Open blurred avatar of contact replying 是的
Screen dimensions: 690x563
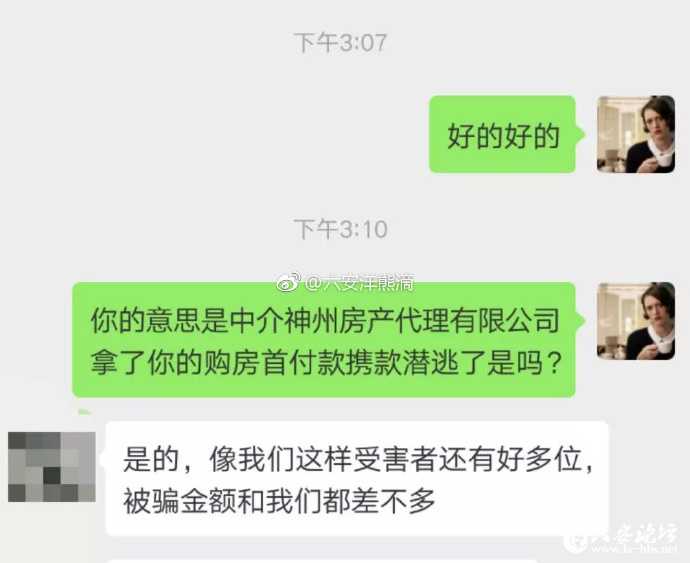click(51, 466)
